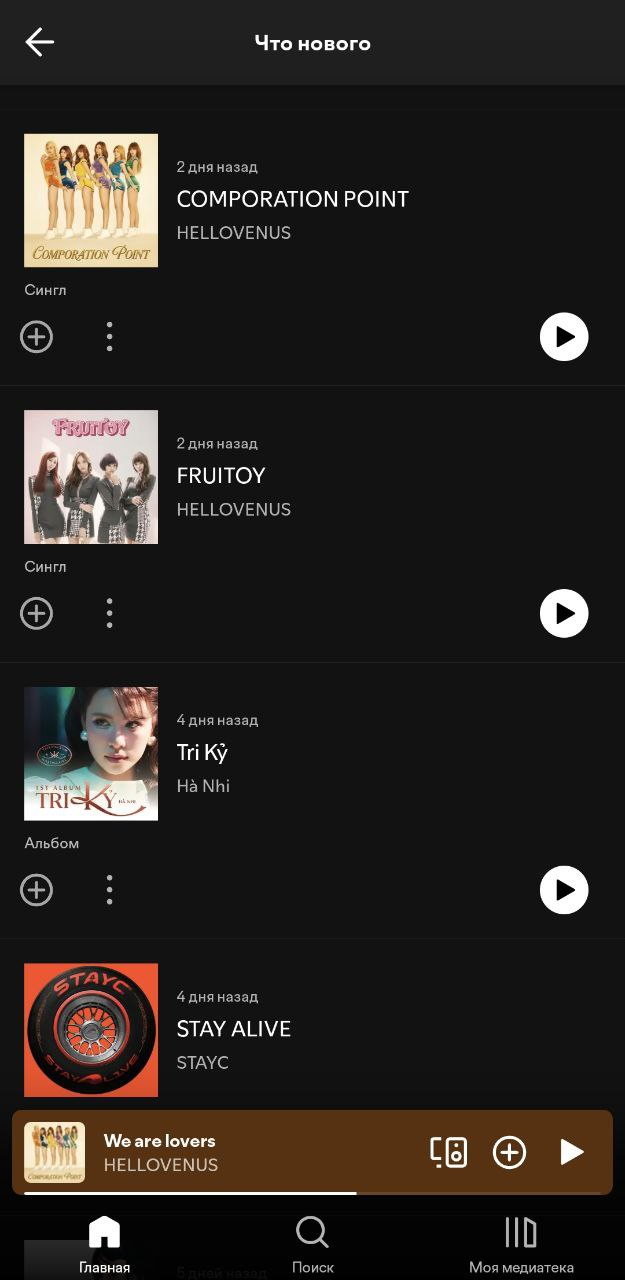Open more options for Tri Kỷ
Screen dimensions: 625x1280
tap(110, 890)
